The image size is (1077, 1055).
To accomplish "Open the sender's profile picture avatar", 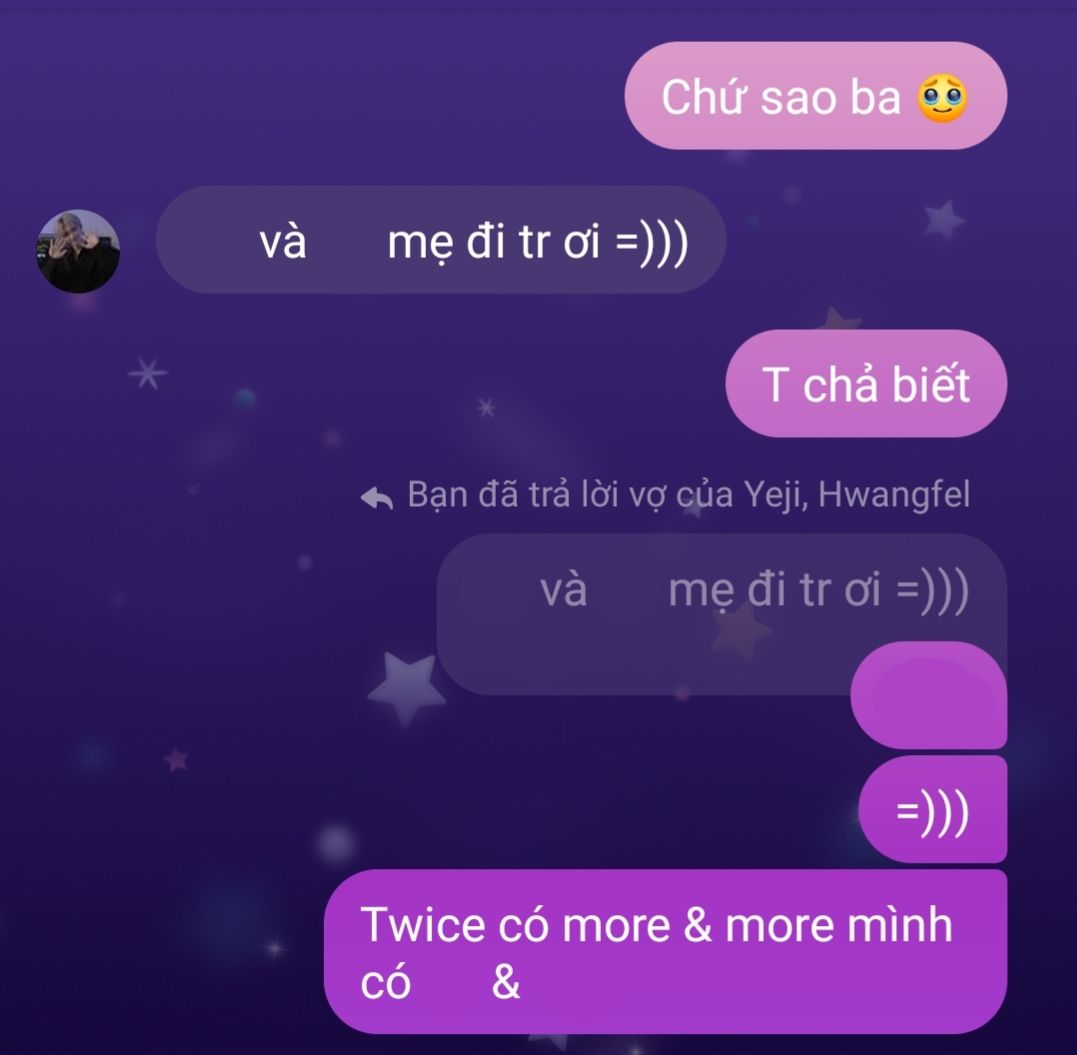I will click(78, 251).
